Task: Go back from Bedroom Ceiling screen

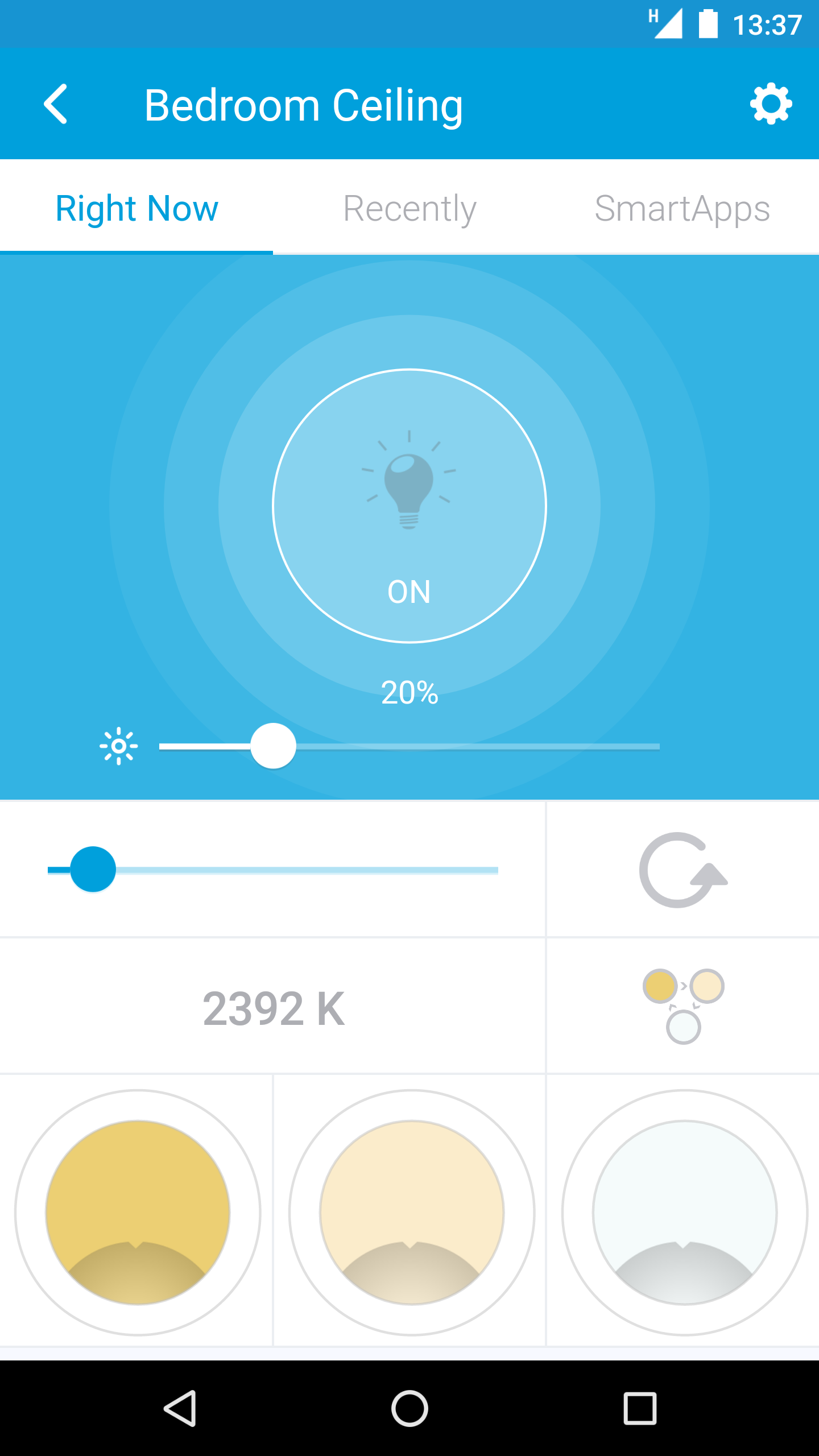Action: 56,104
